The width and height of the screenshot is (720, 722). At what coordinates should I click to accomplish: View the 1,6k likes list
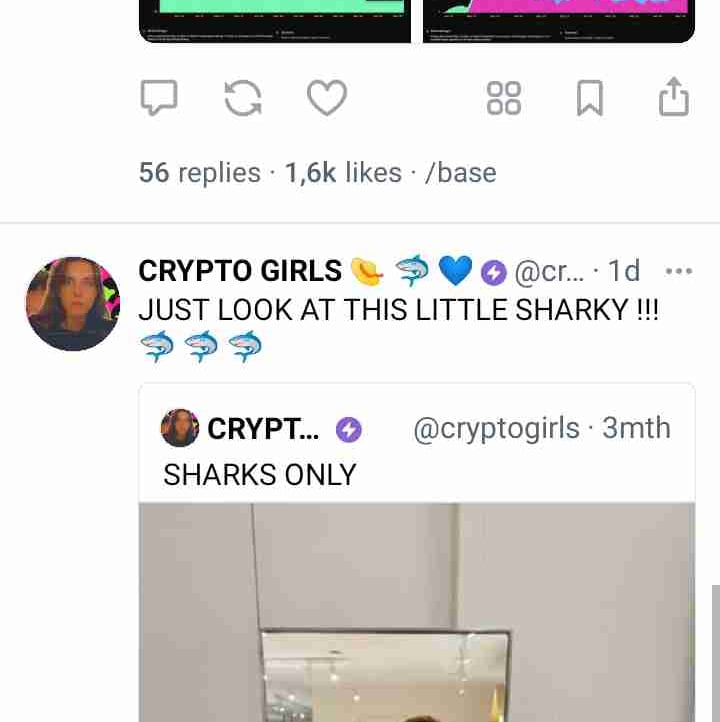click(343, 173)
